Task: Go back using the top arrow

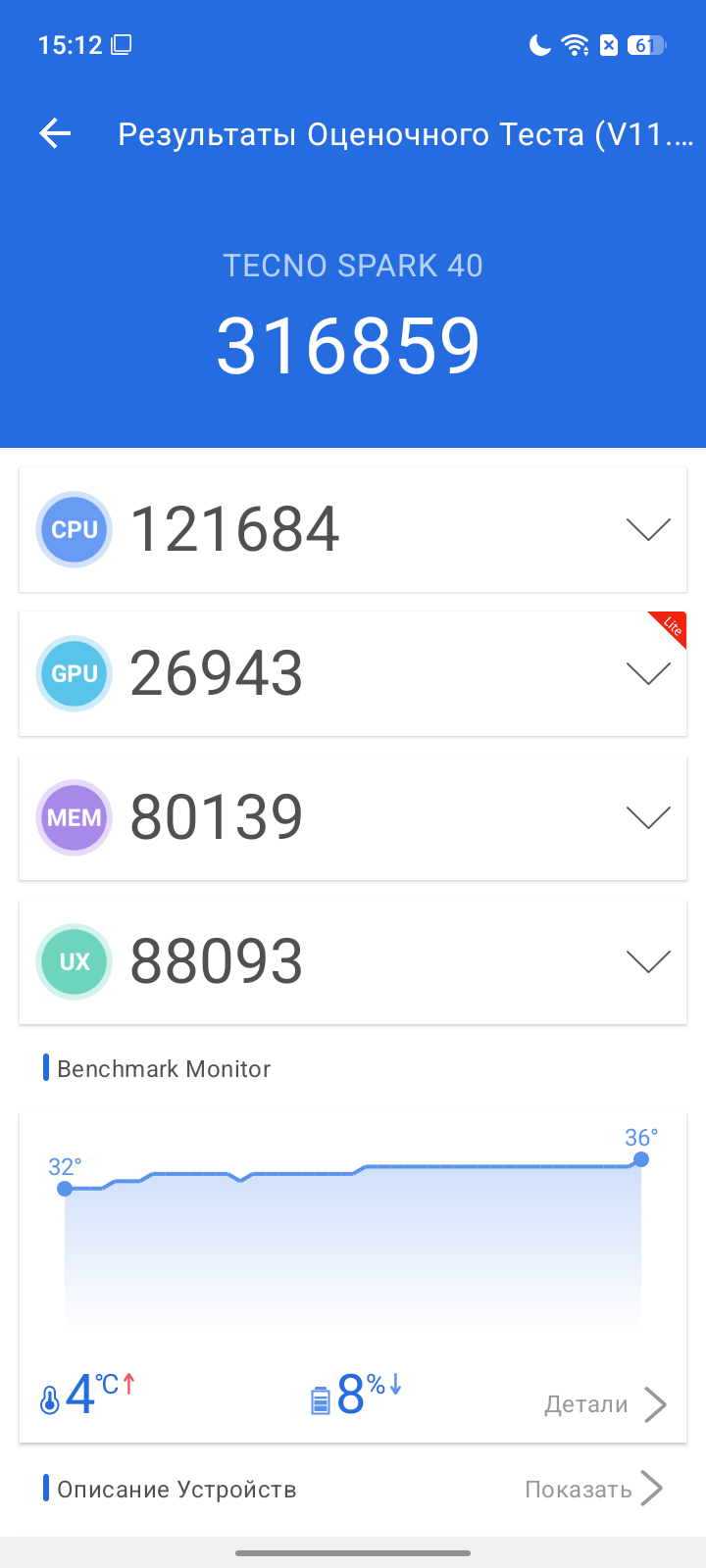Action: click(56, 133)
